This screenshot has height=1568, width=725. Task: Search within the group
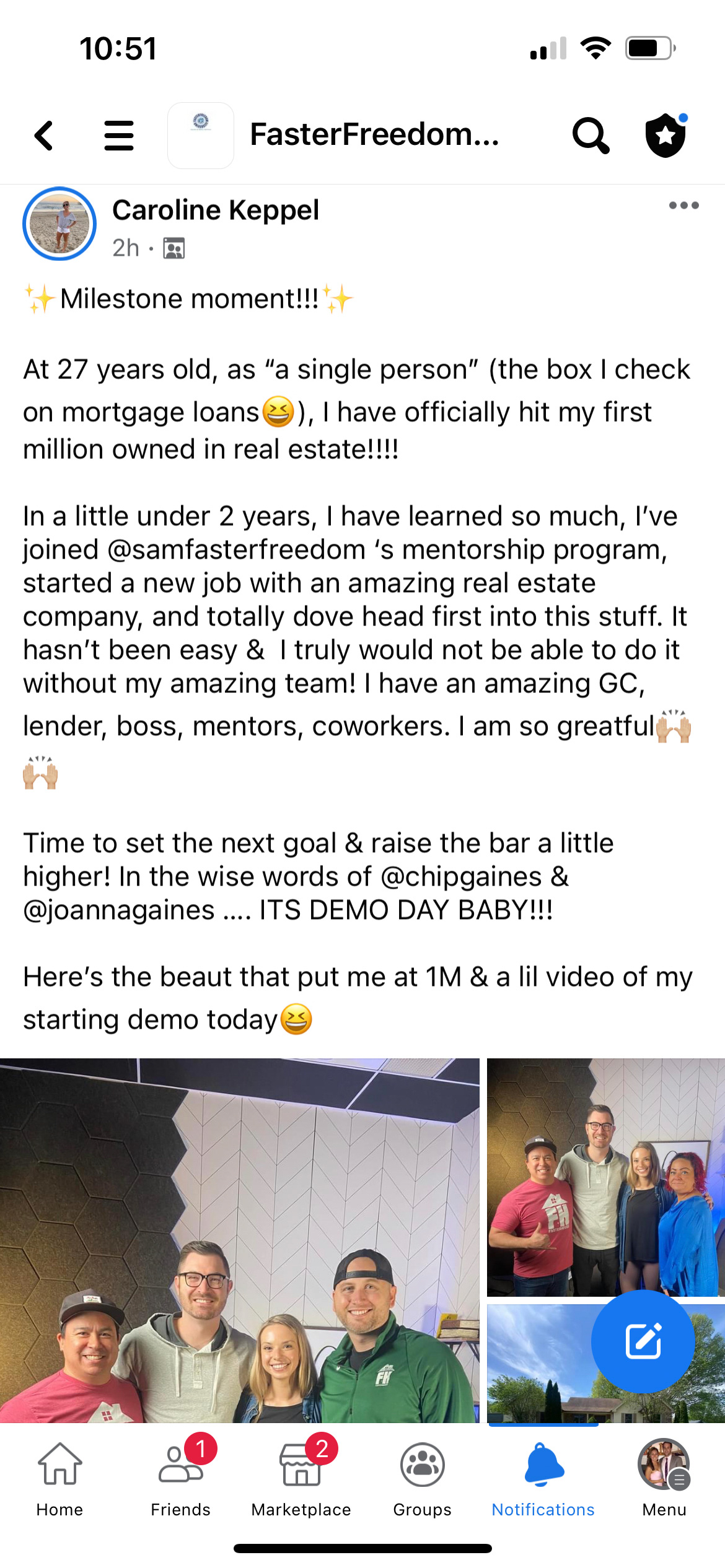pyautogui.click(x=591, y=136)
